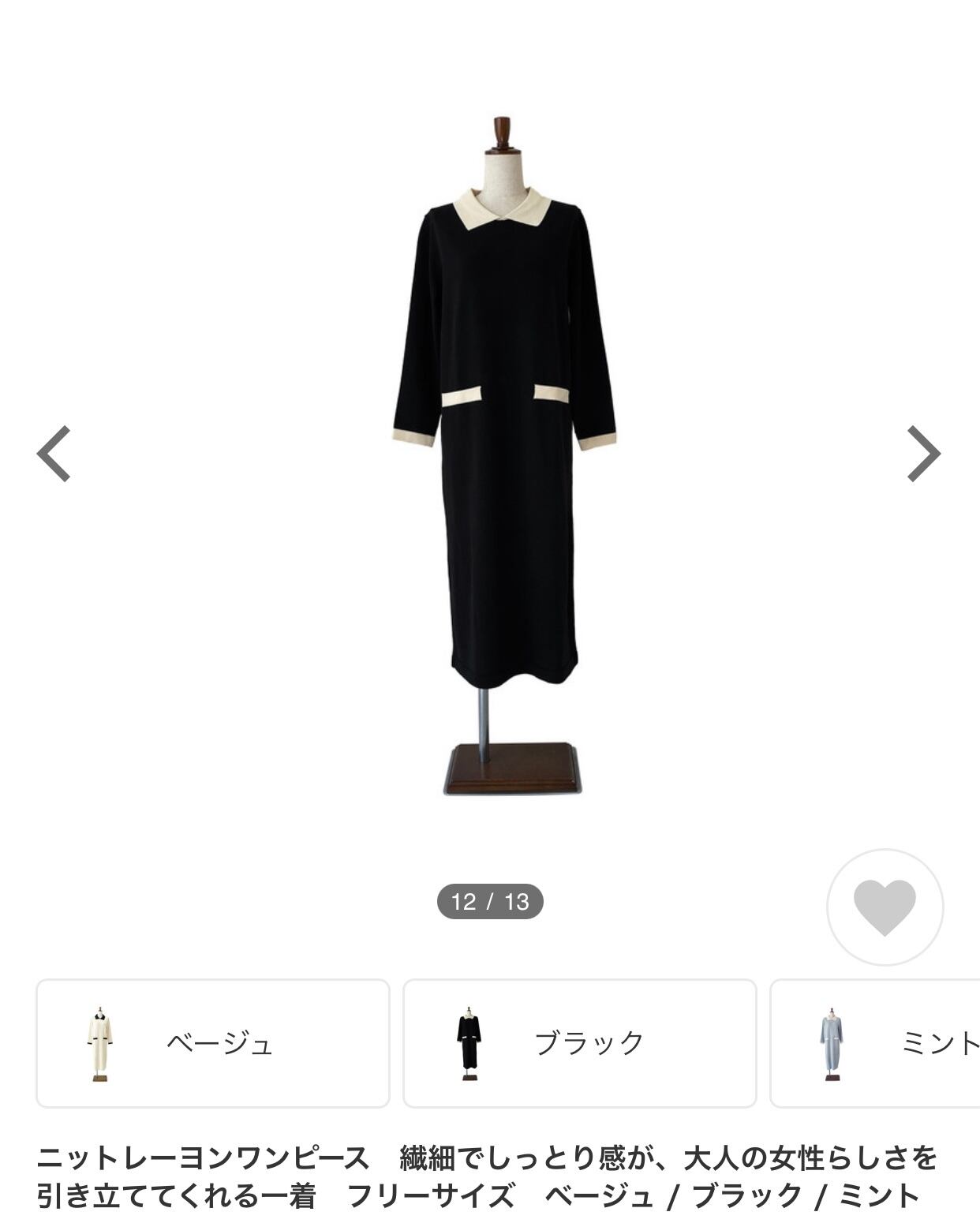
Task: Select the ミント color option
Action: tap(875, 1043)
